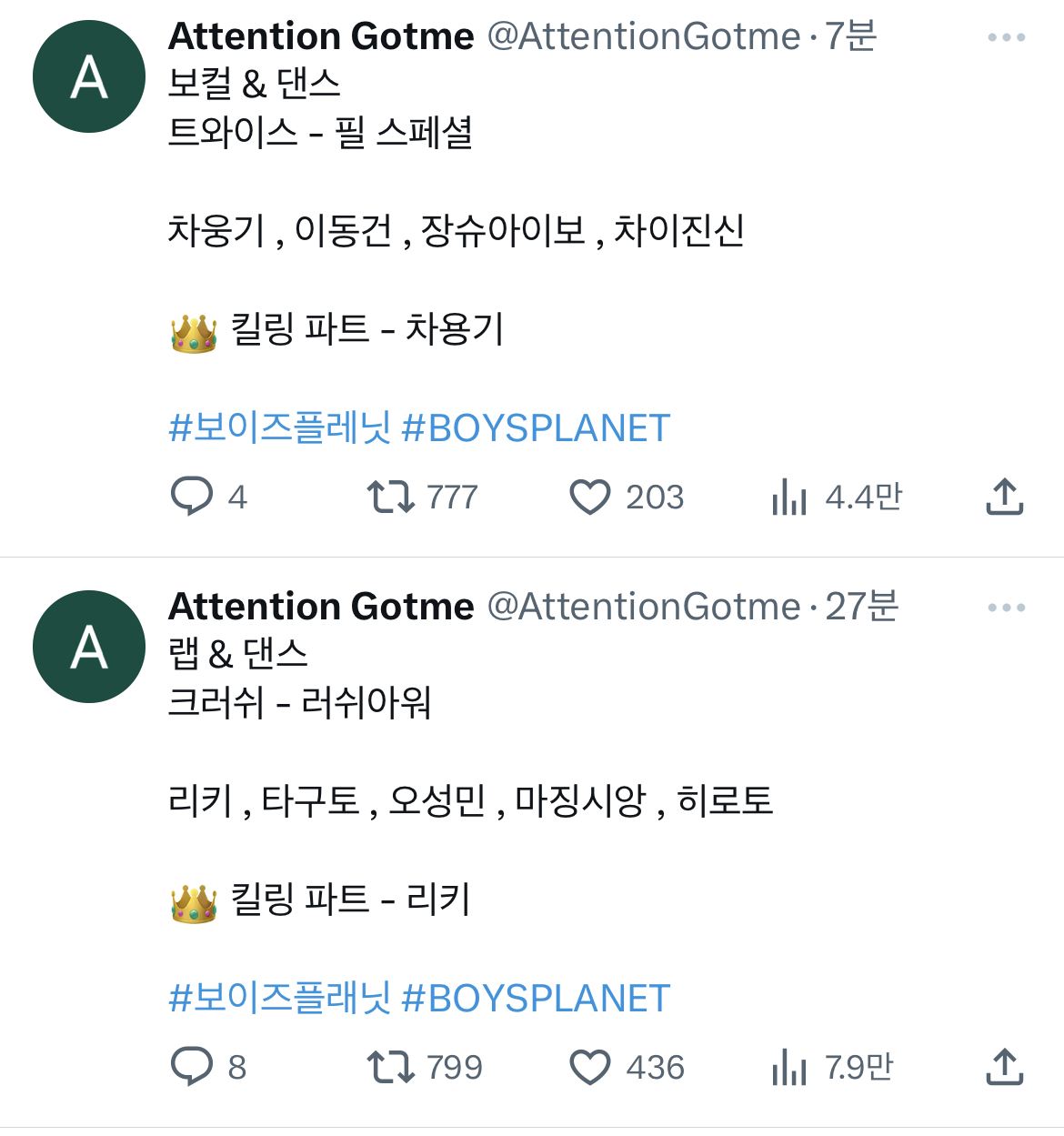Open analytics dropdown showing 7.9만 views
Viewport: 1064px width, 1136px height.
pyautogui.click(x=789, y=1067)
